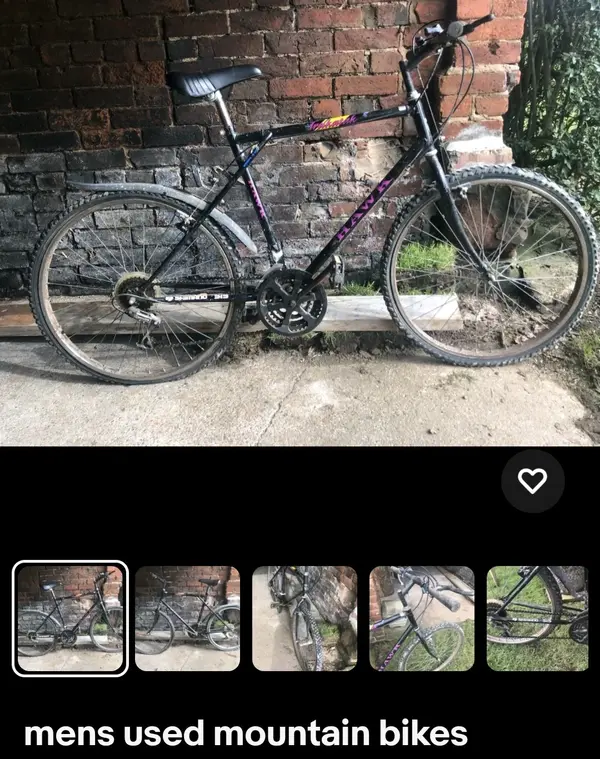This screenshot has height=759, width=600.
Task: Open the third photo thumbnail
Action: click(x=305, y=618)
